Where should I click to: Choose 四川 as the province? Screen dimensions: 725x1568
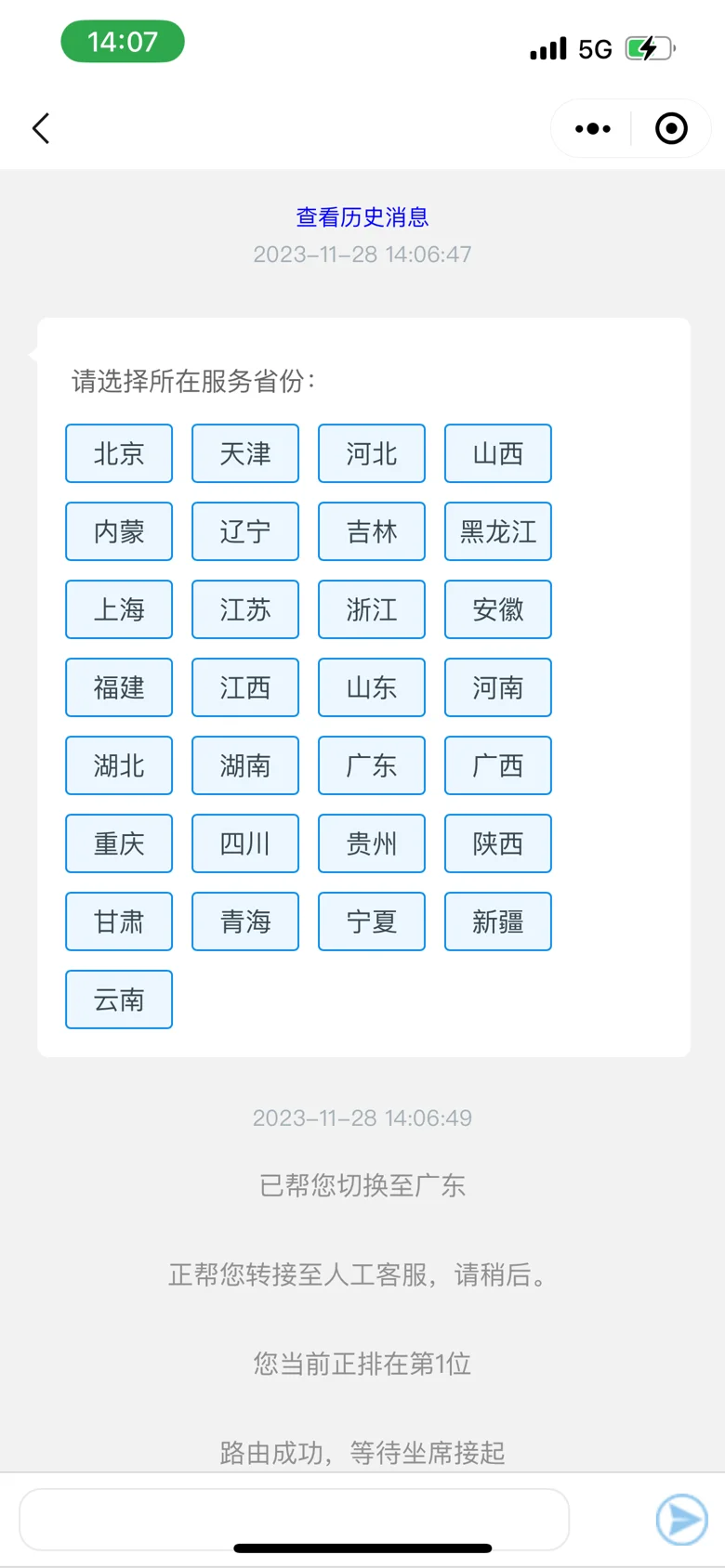click(x=245, y=843)
